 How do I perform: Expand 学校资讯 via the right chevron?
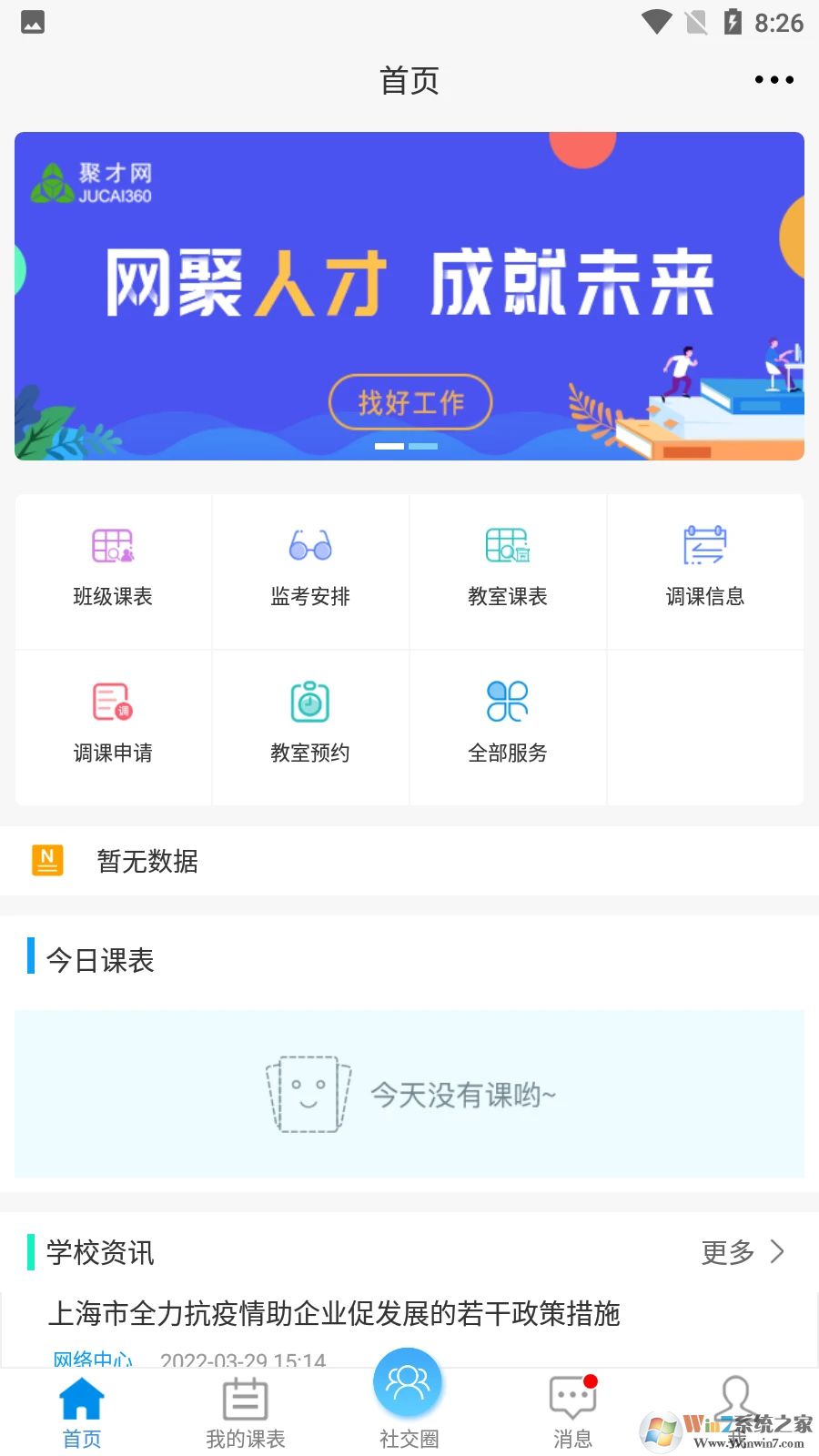point(778,1251)
